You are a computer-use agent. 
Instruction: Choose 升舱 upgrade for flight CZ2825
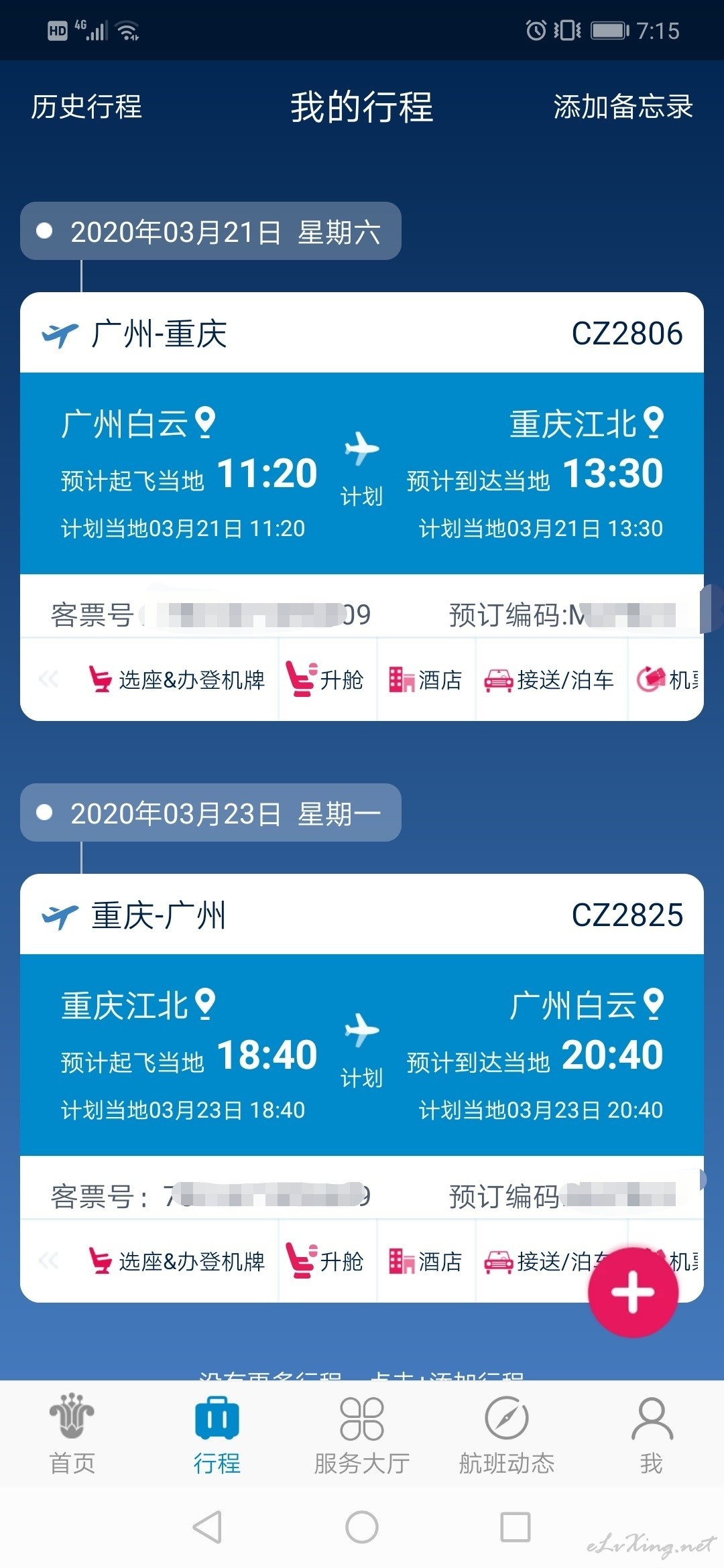coord(325,1261)
